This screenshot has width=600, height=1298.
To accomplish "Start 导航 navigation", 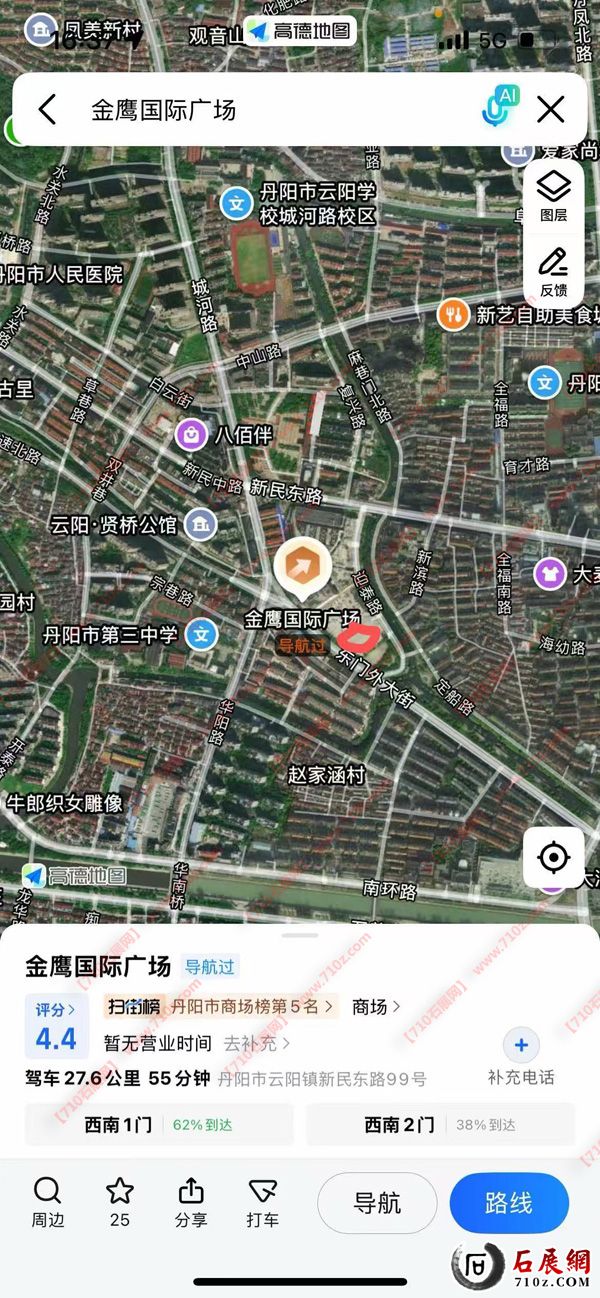I will tap(377, 1203).
